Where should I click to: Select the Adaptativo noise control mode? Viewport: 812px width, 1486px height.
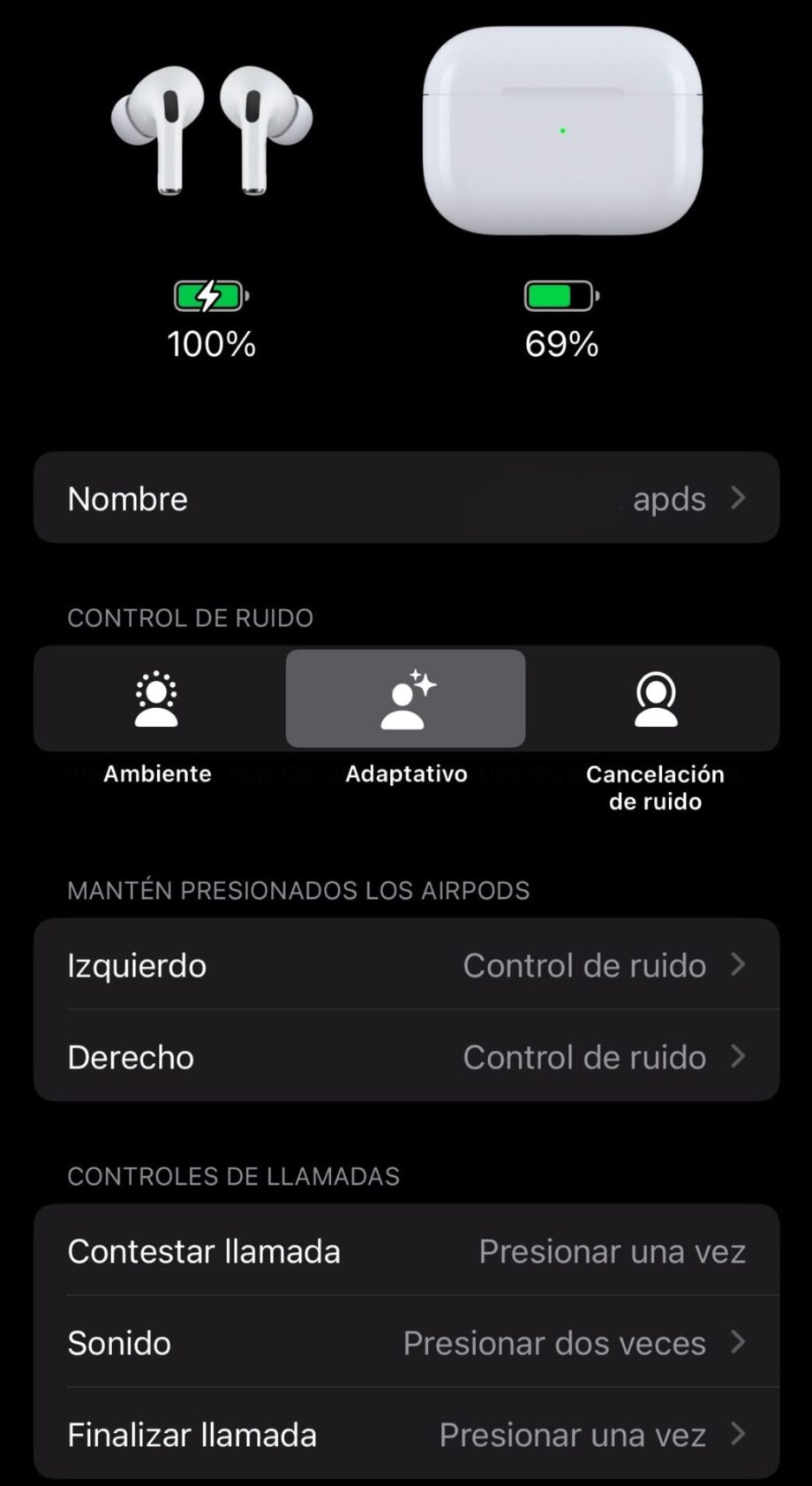coord(406,699)
